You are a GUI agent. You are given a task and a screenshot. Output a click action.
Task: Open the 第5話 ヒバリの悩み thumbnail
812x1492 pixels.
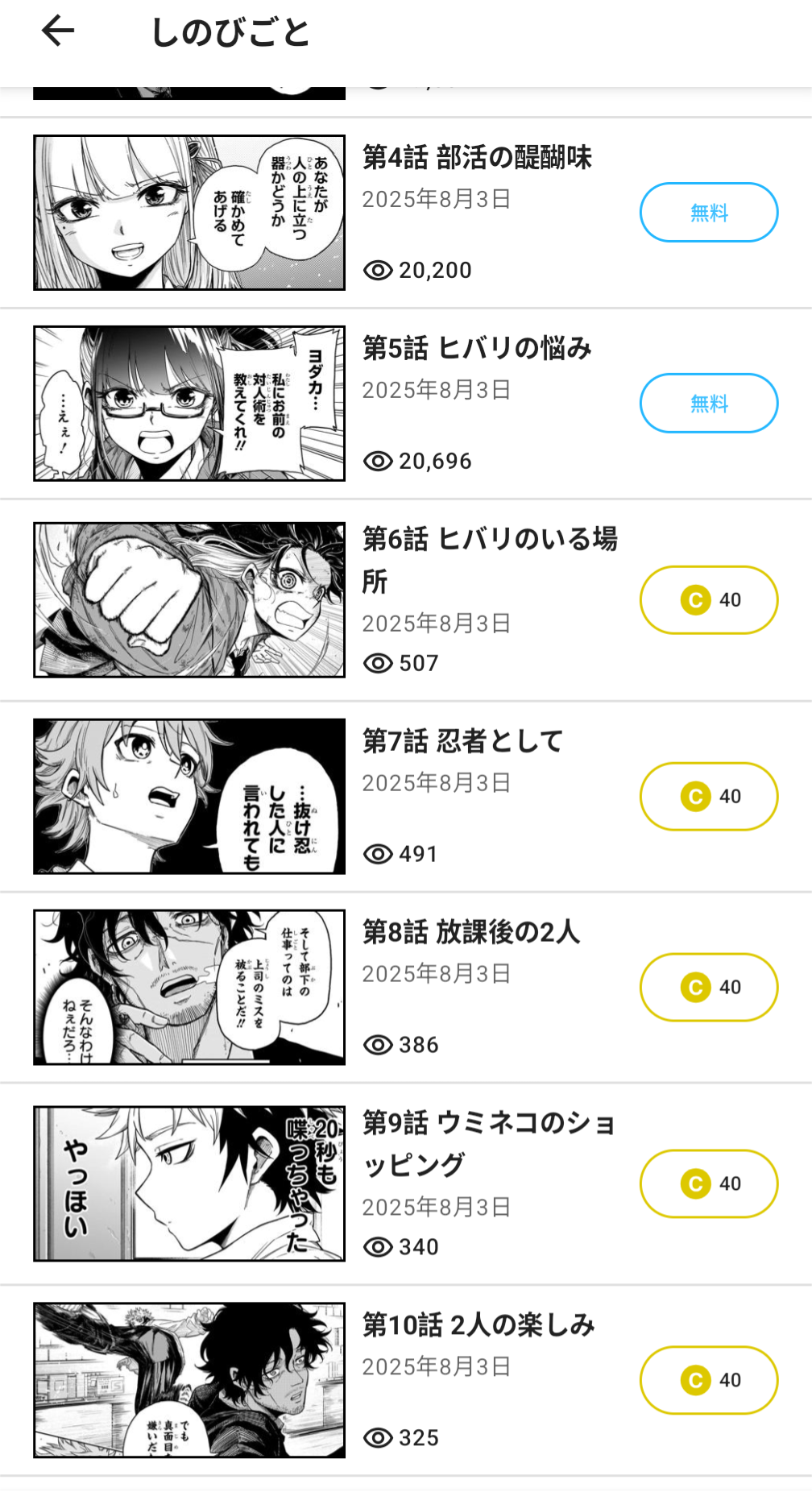(189, 404)
